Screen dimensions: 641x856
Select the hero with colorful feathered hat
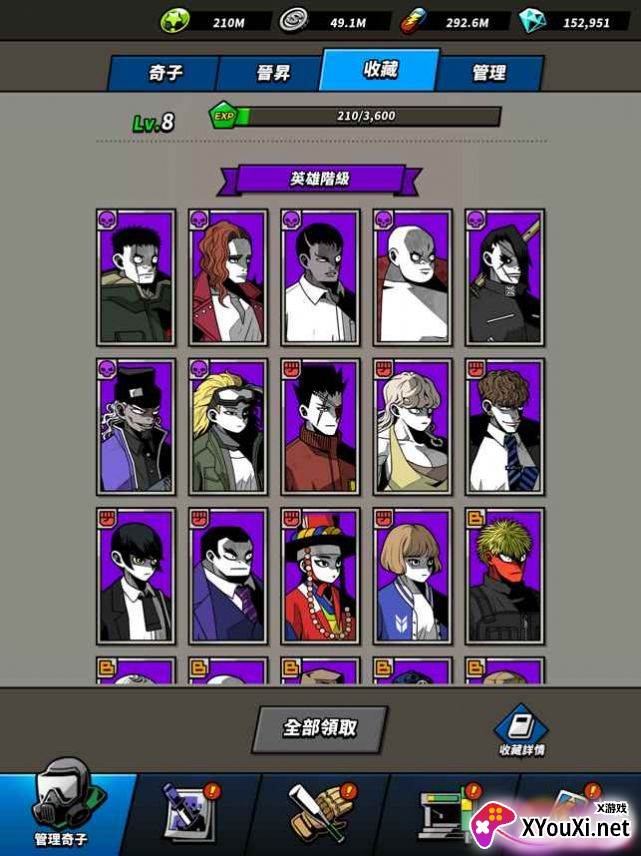tap(320, 576)
